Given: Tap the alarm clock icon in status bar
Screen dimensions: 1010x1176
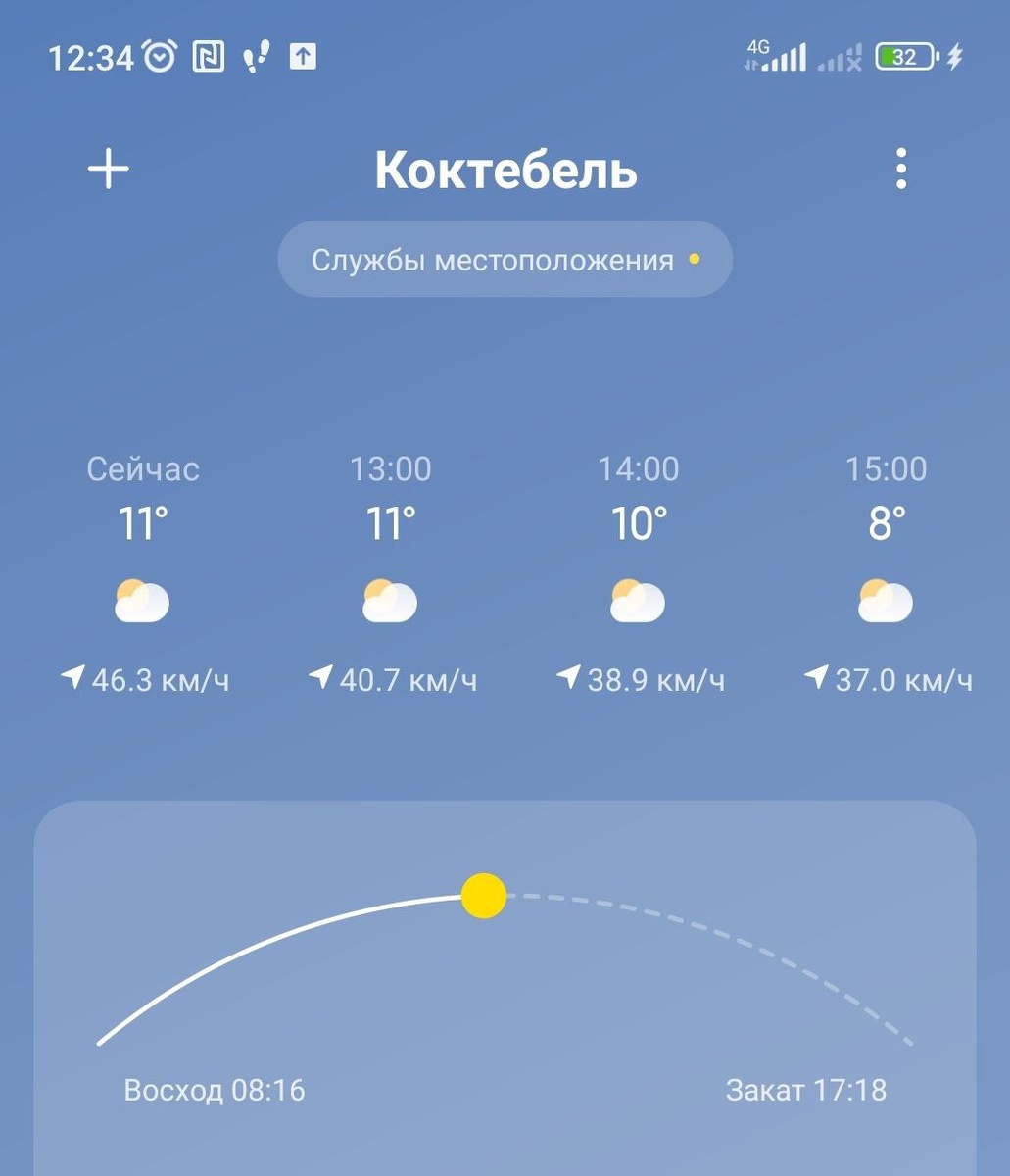Looking at the screenshot, I should pos(161,55).
